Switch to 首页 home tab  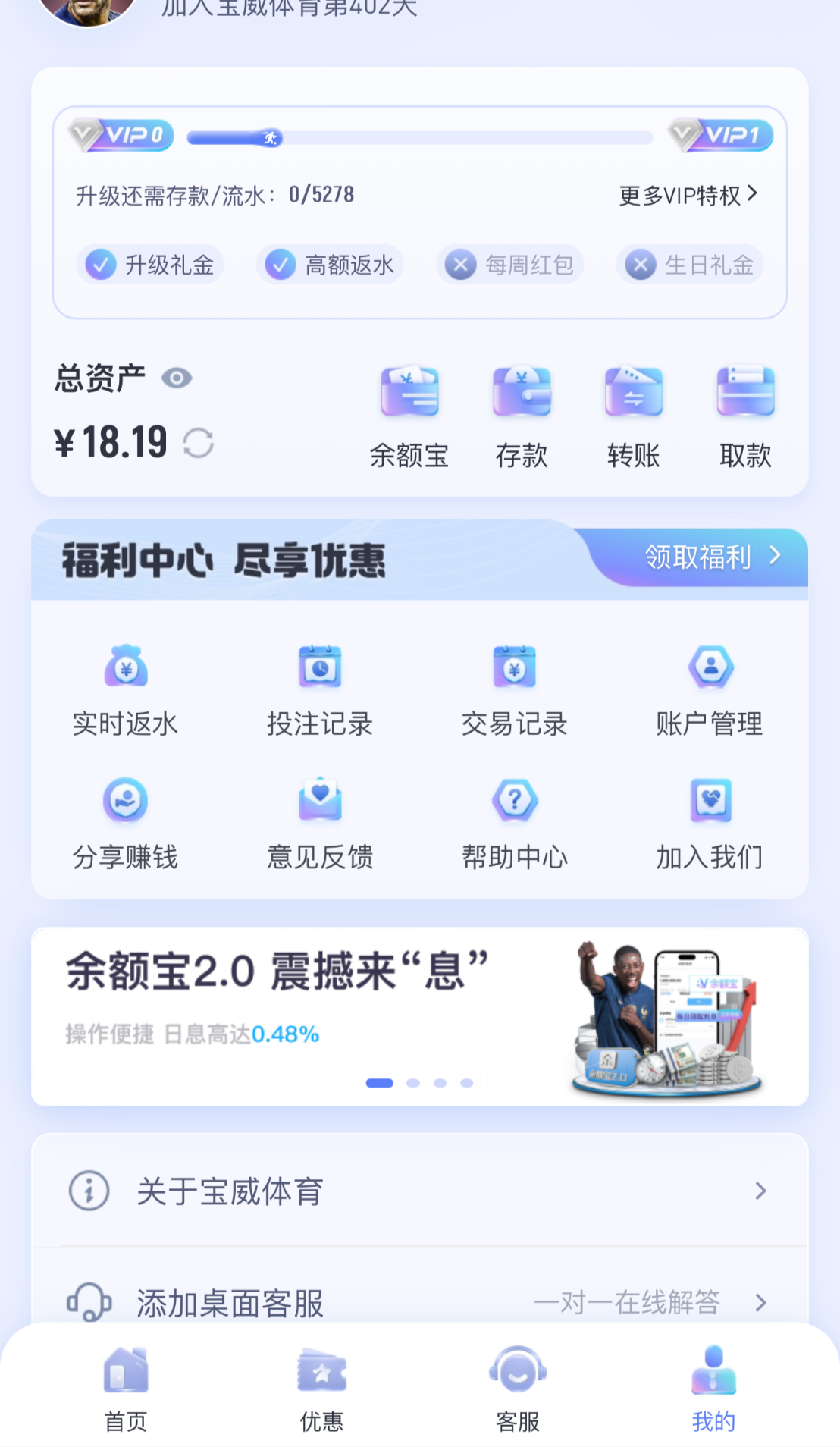126,1389
